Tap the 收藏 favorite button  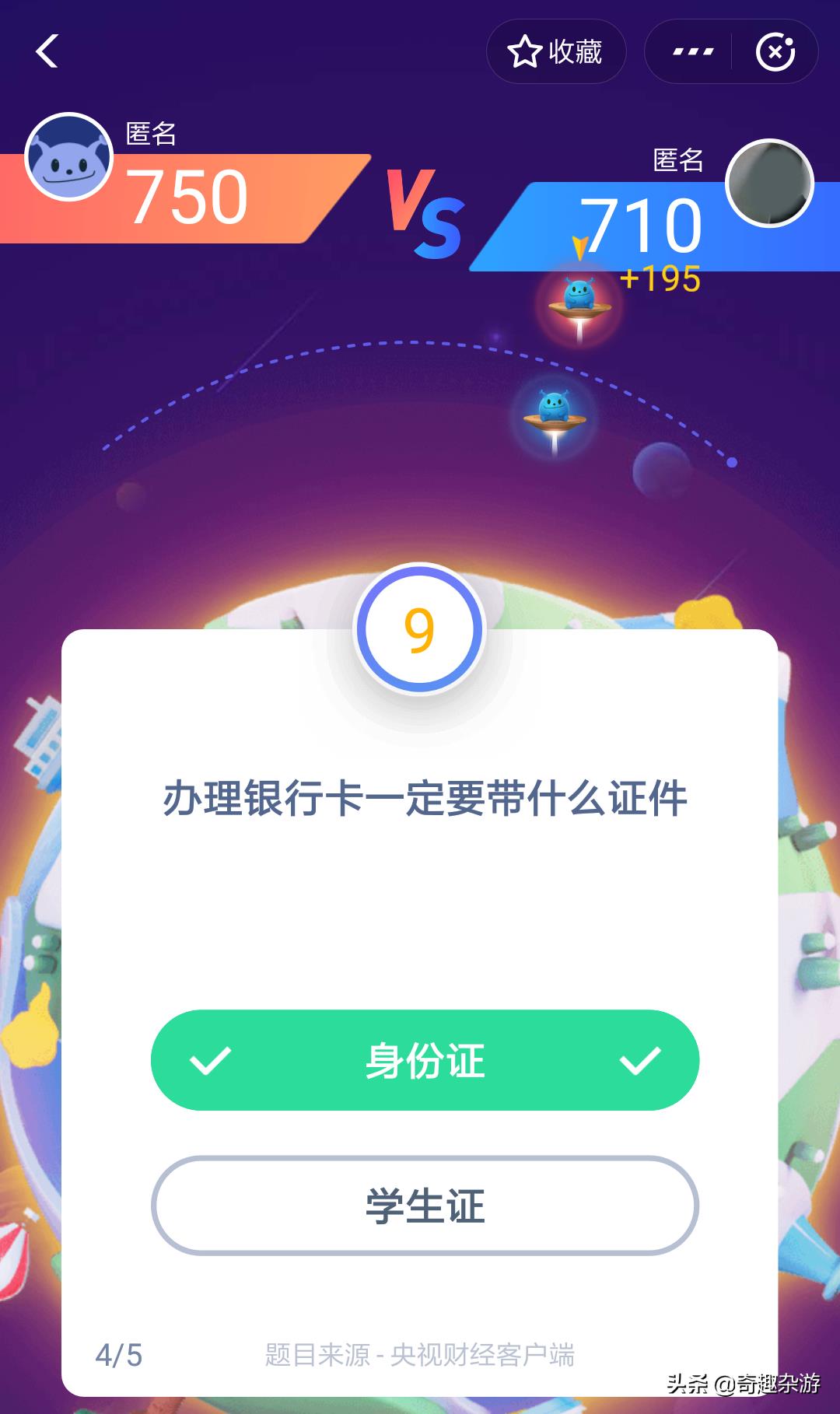pos(555,52)
